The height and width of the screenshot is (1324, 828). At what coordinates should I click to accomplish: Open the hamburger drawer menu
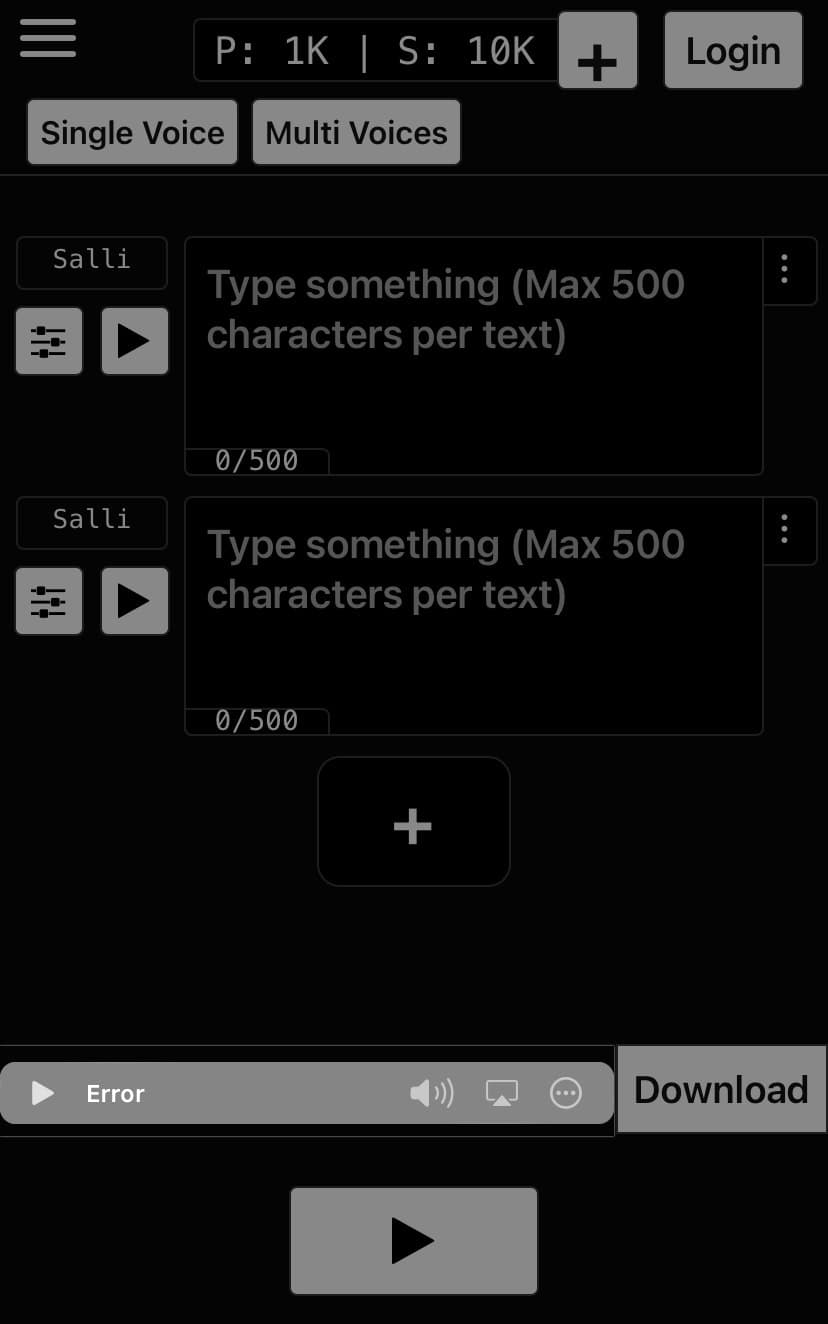click(47, 38)
